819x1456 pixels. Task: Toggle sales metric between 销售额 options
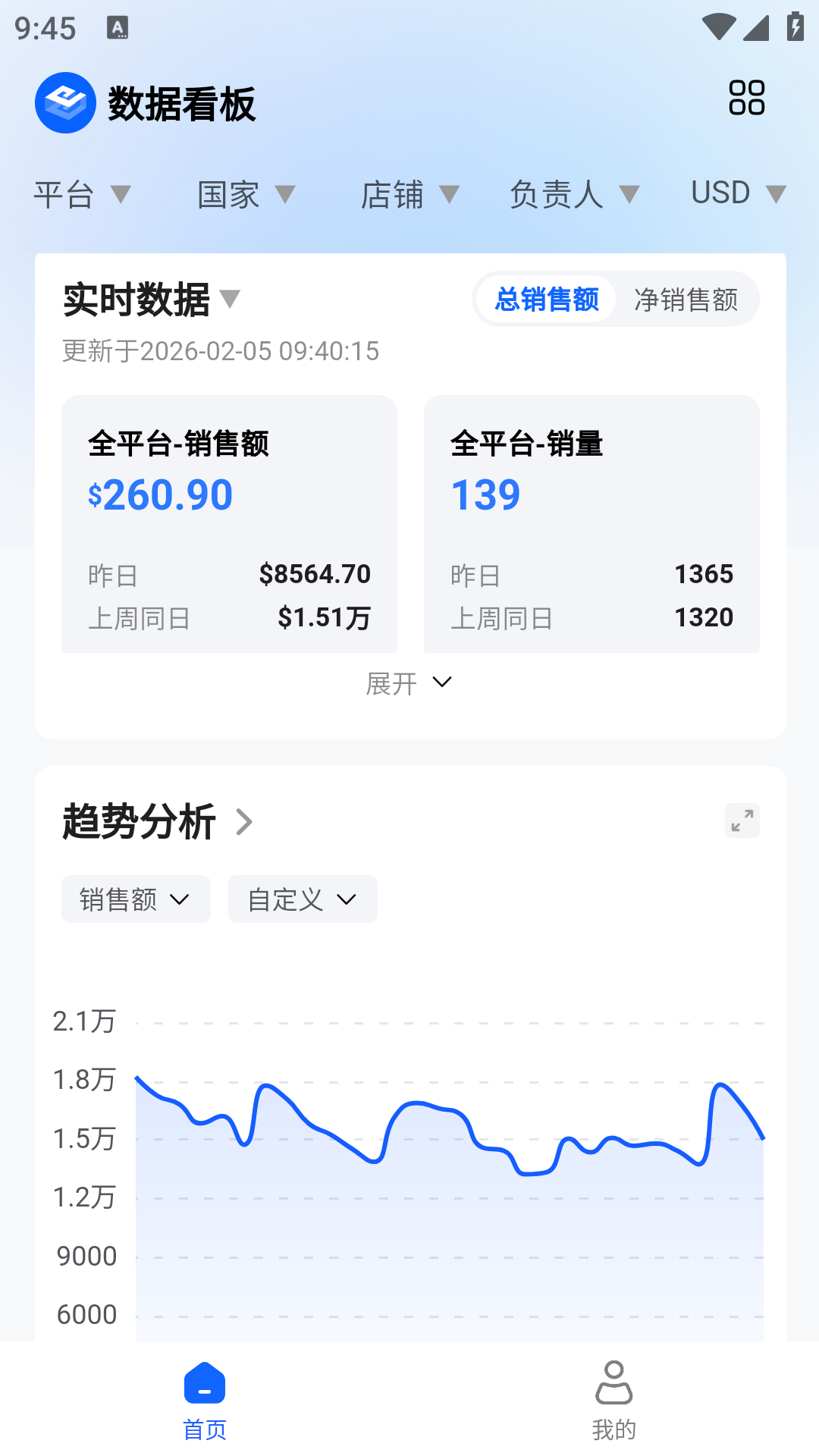[x=135, y=899]
